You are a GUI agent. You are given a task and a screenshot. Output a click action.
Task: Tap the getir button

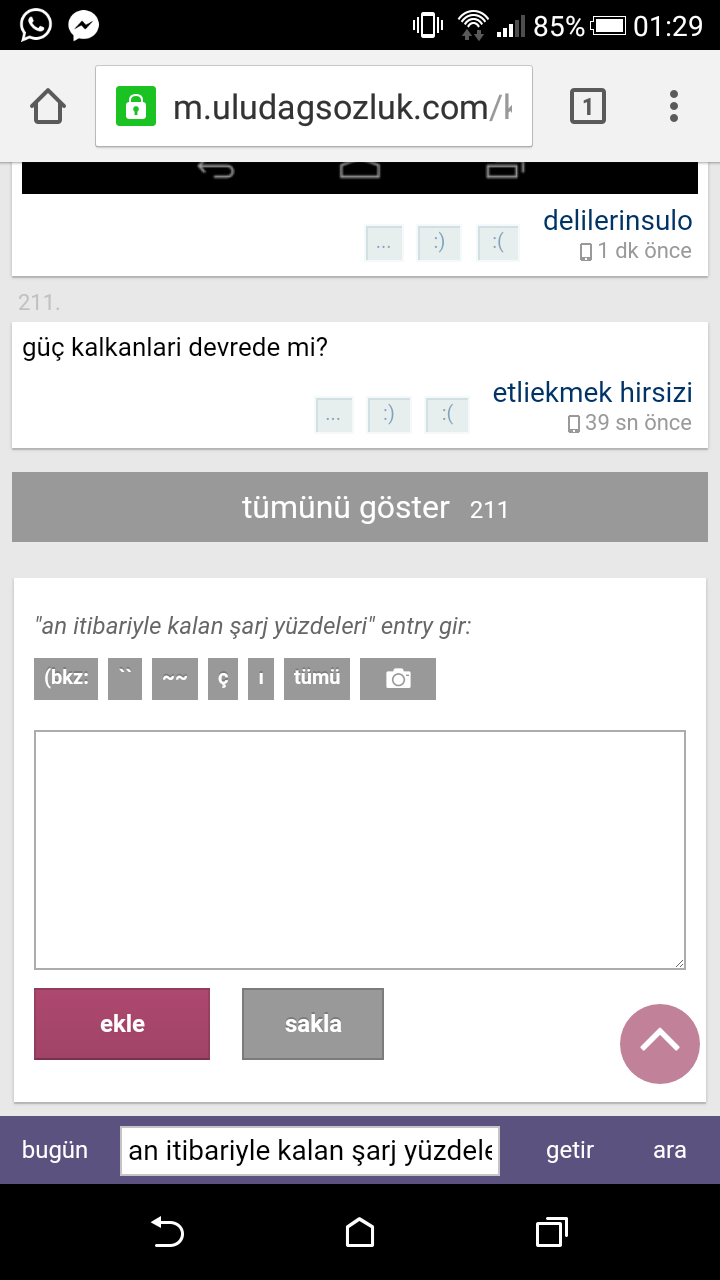tap(570, 1150)
